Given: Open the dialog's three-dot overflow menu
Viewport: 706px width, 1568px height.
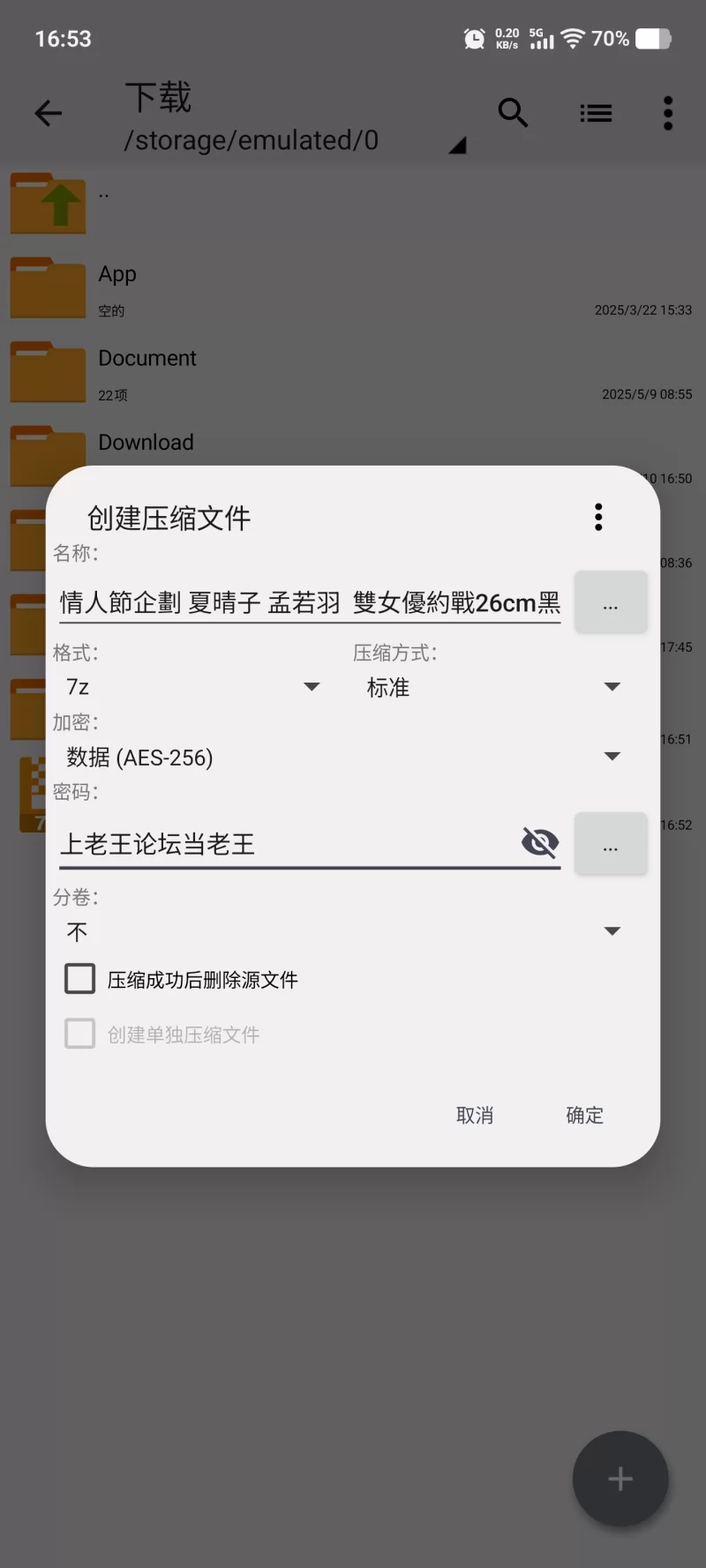Looking at the screenshot, I should click(598, 517).
